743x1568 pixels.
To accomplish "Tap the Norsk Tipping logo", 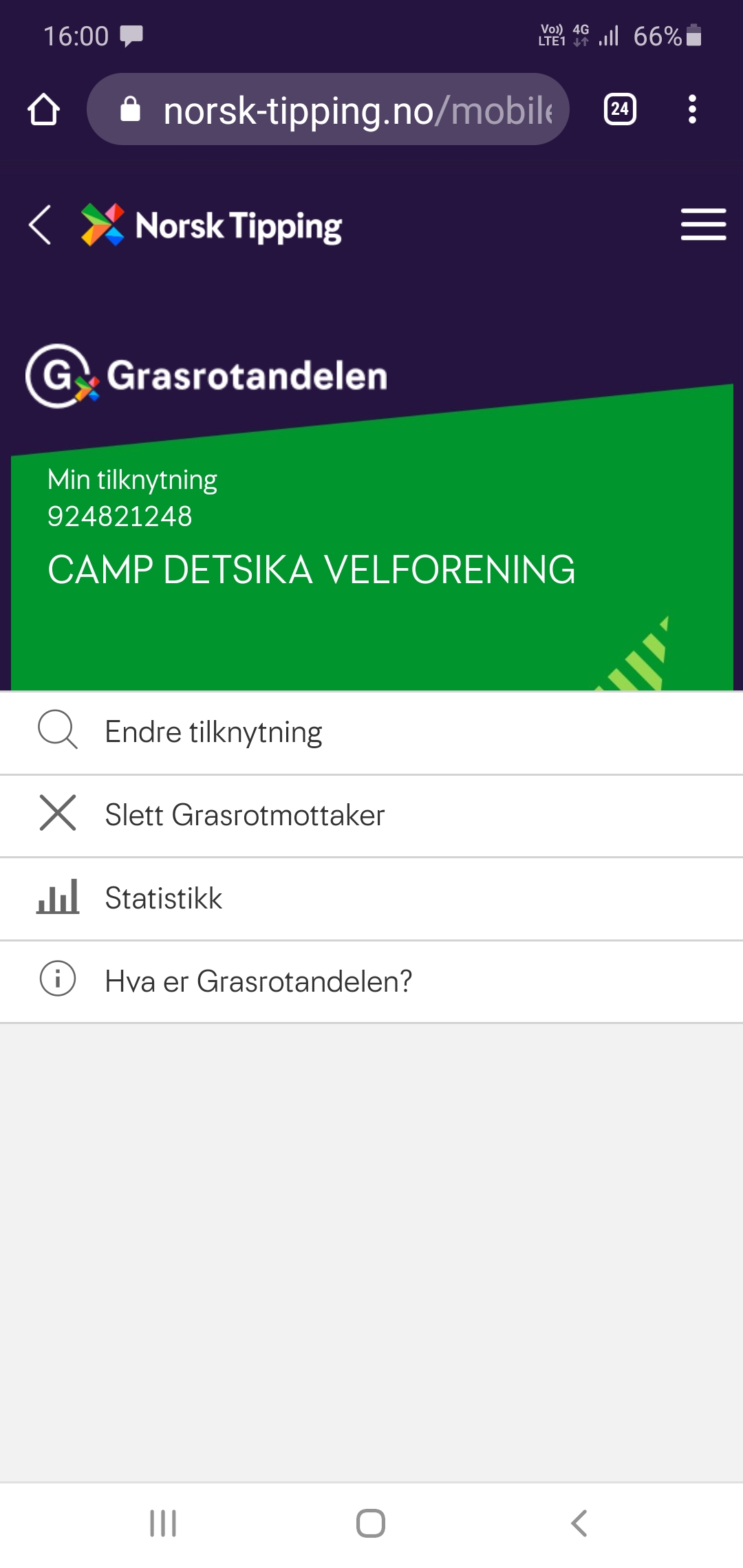I will point(212,226).
